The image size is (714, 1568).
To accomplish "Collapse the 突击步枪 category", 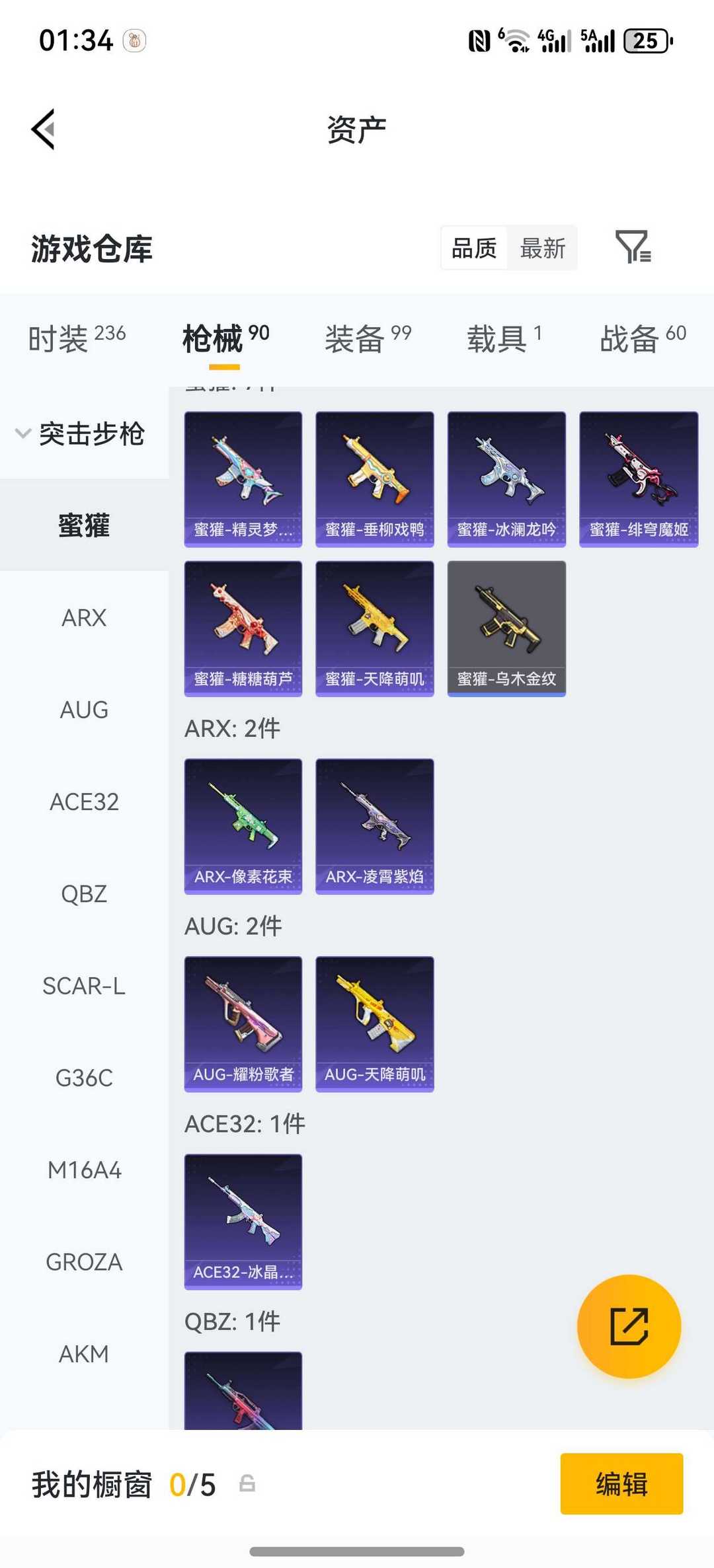I will (x=81, y=433).
